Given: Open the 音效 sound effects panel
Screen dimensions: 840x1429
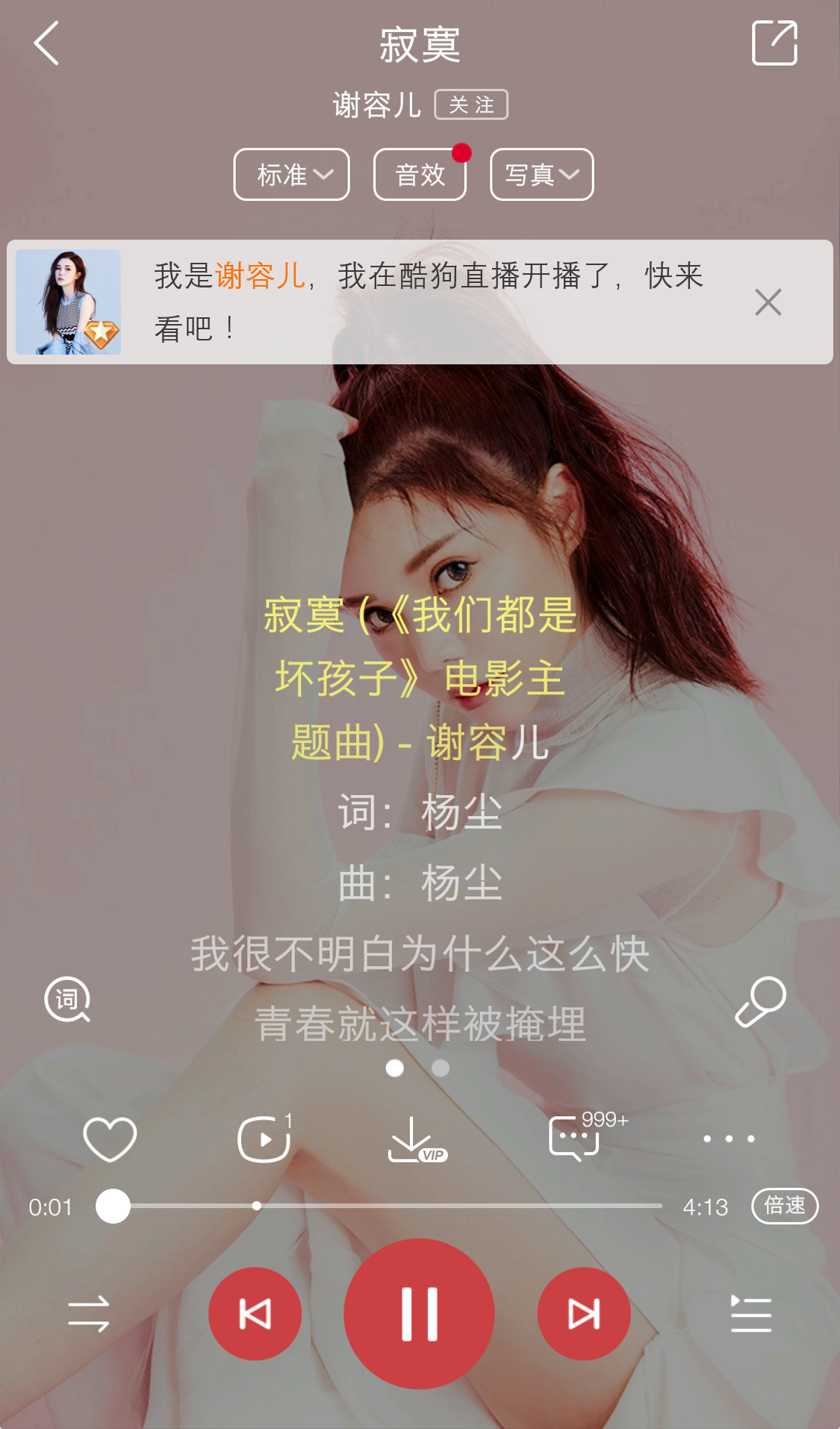Looking at the screenshot, I should tap(420, 173).
